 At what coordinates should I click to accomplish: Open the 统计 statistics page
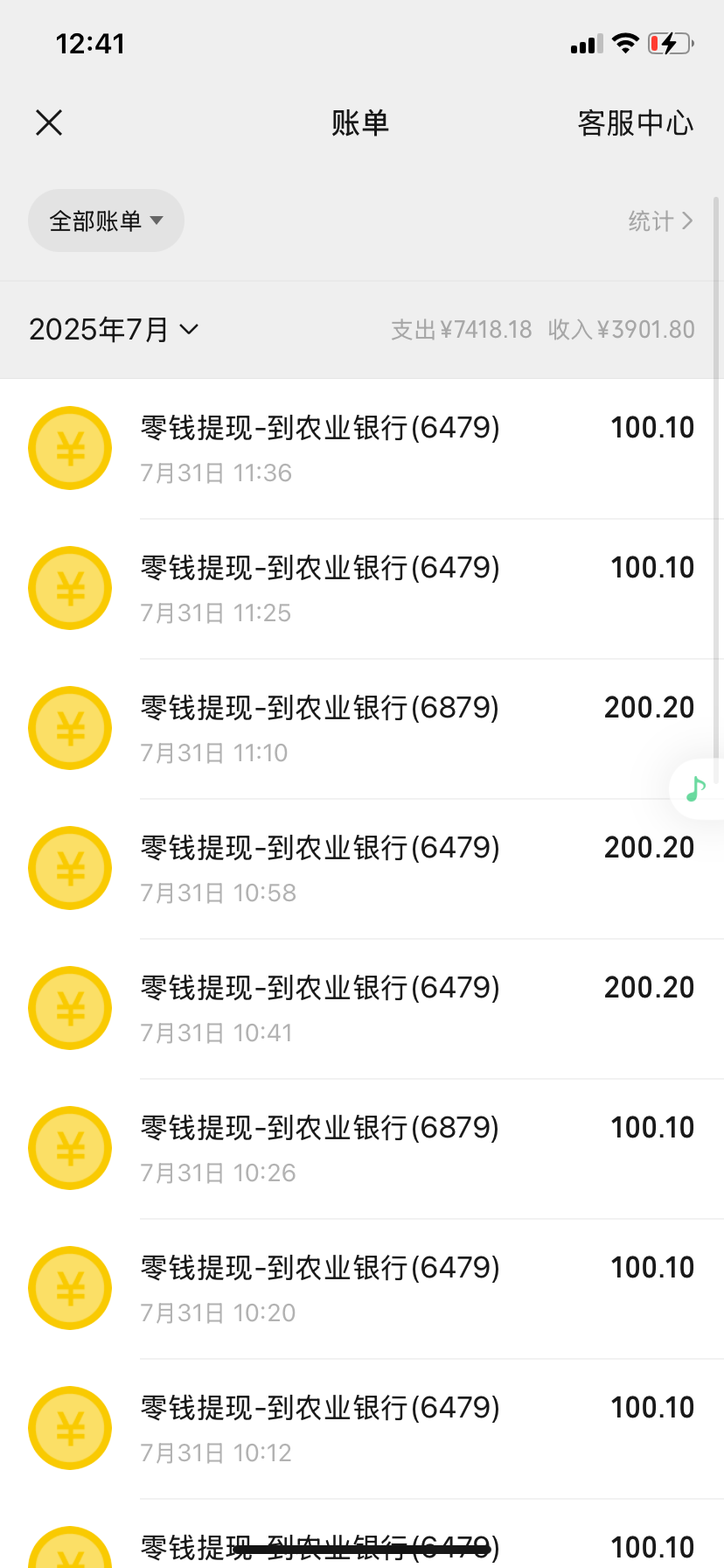point(660,221)
